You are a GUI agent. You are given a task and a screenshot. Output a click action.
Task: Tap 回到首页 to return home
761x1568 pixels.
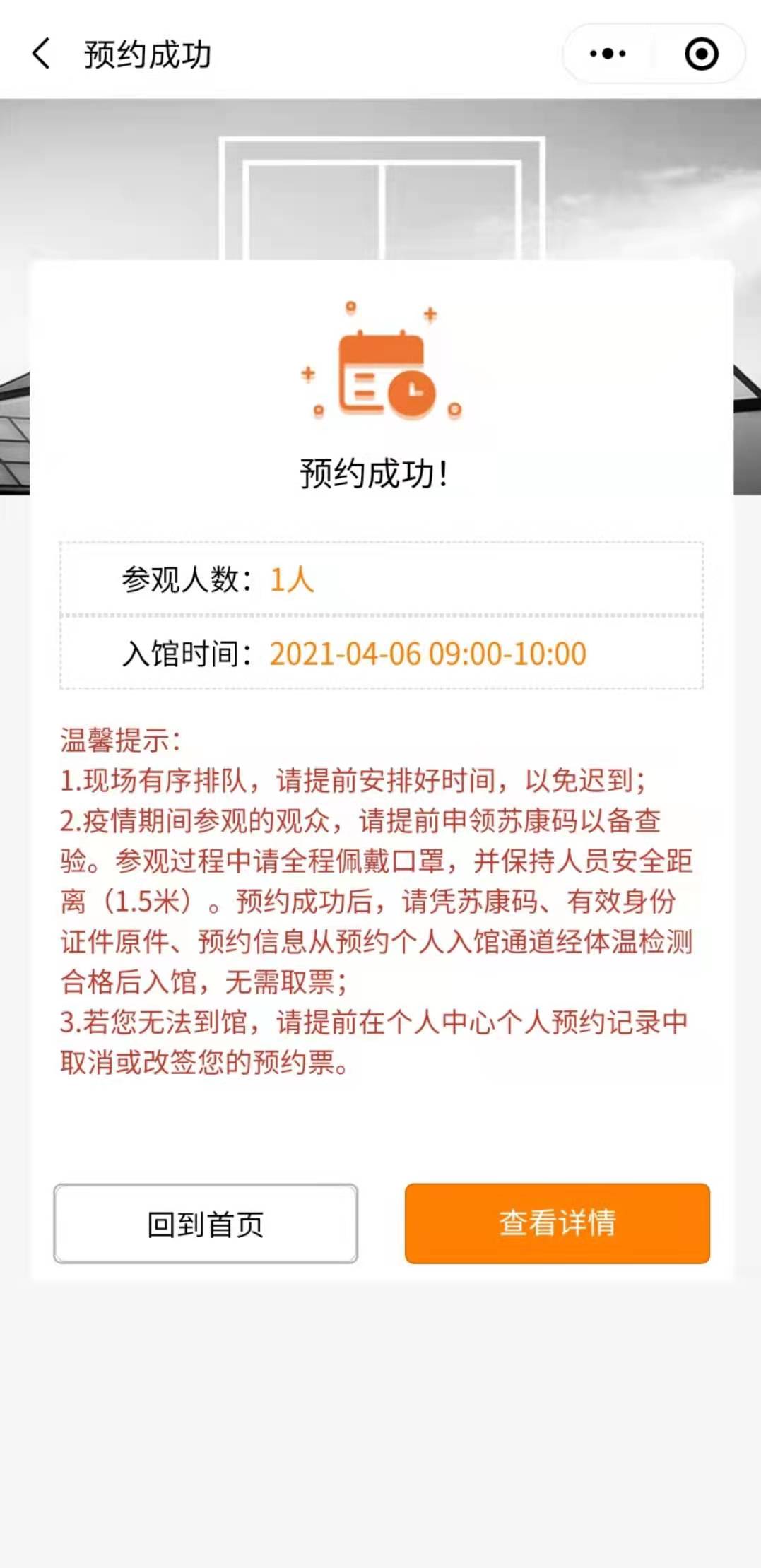point(206,1223)
